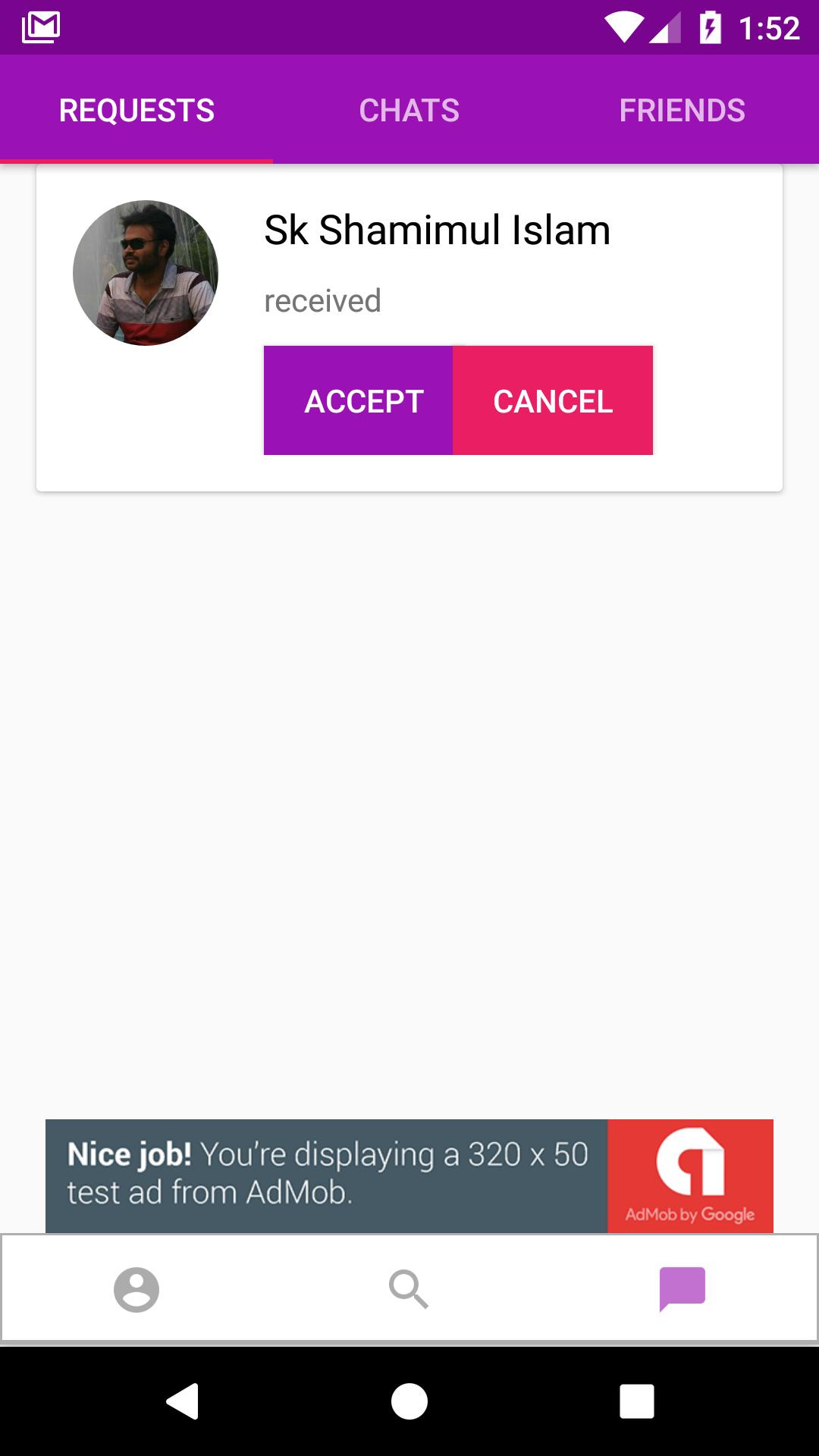Switch to the FRIENDS tab
Image resolution: width=819 pixels, height=1456 pixels.
(x=681, y=109)
